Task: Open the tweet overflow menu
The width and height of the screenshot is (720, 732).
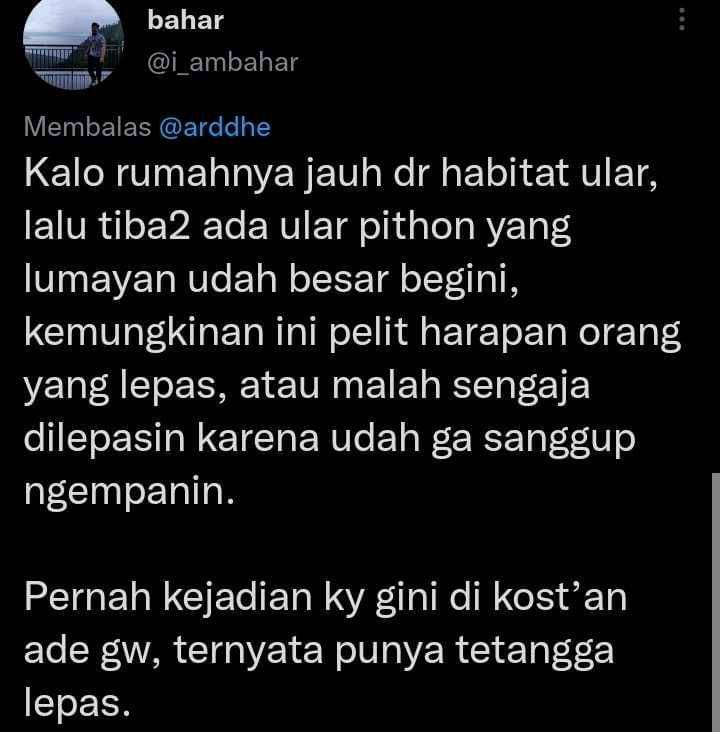Action: pos(682,22)
